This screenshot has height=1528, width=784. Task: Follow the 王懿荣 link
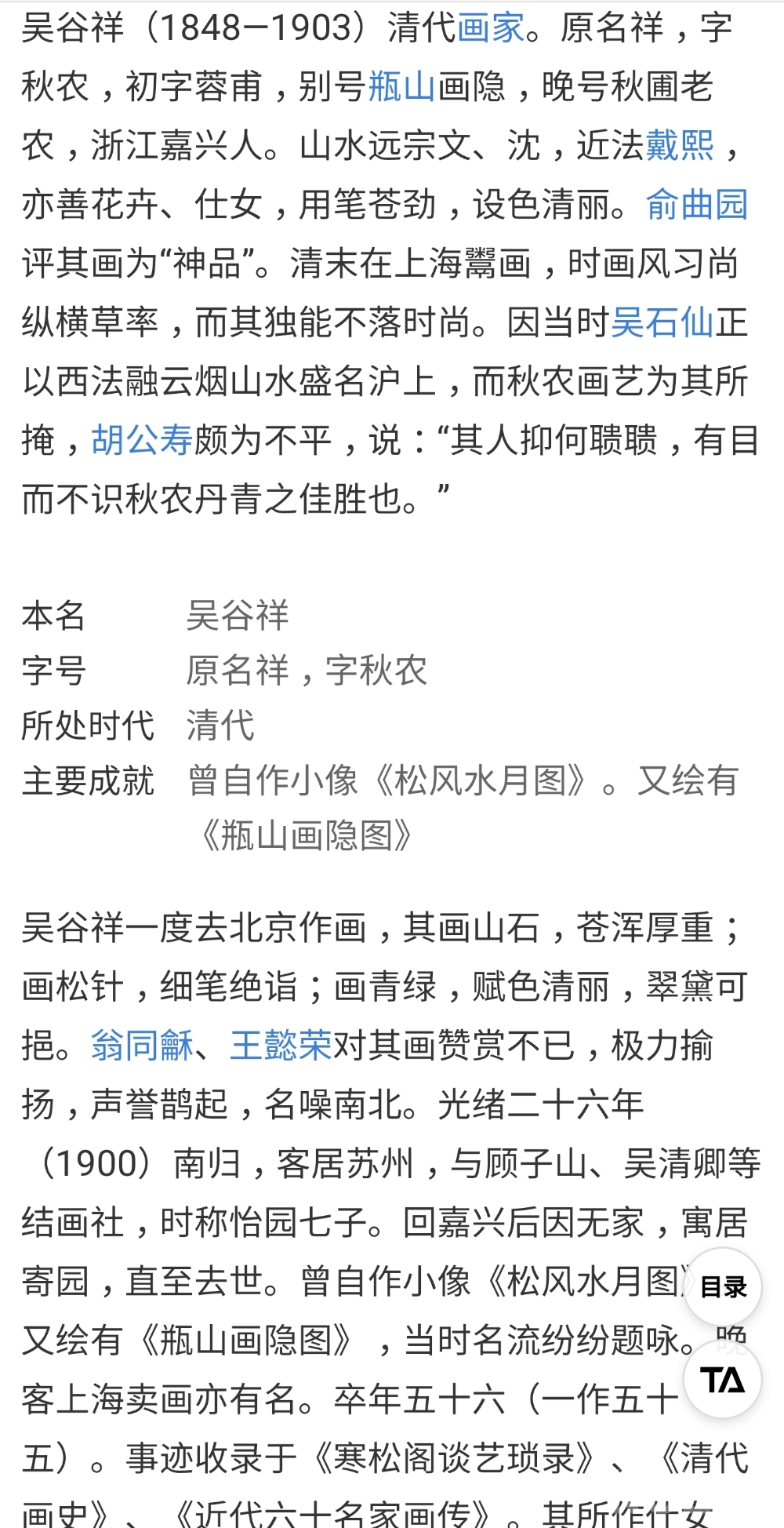(x=281, y=1046)
